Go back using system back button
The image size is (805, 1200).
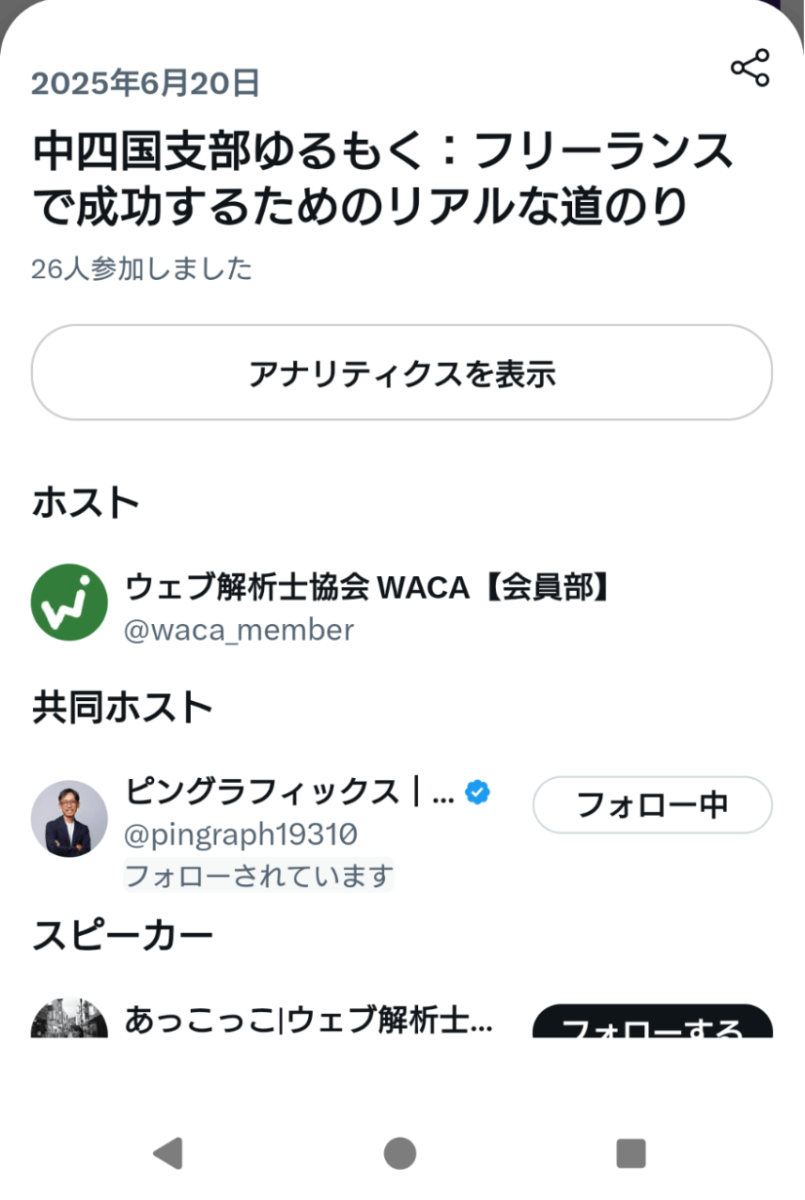(x=168, y=1153)
